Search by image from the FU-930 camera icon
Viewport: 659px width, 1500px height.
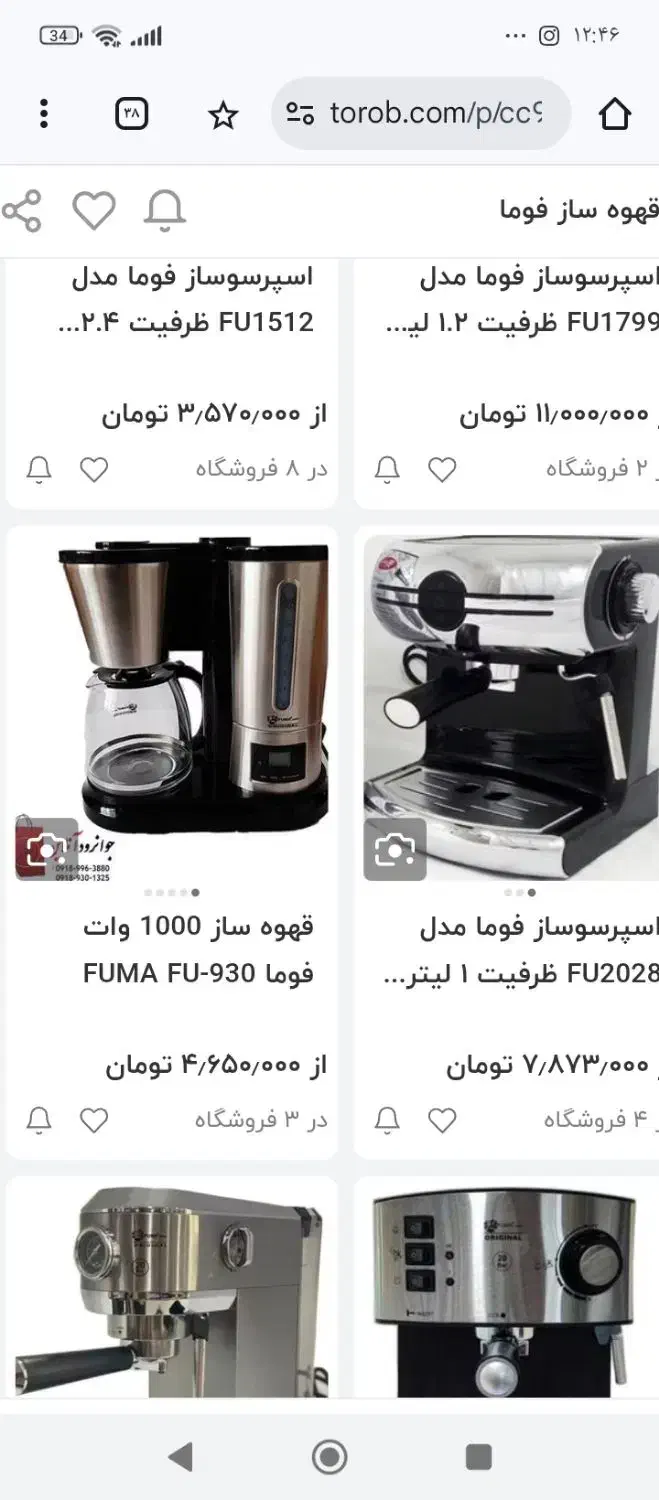coord(46,851)
